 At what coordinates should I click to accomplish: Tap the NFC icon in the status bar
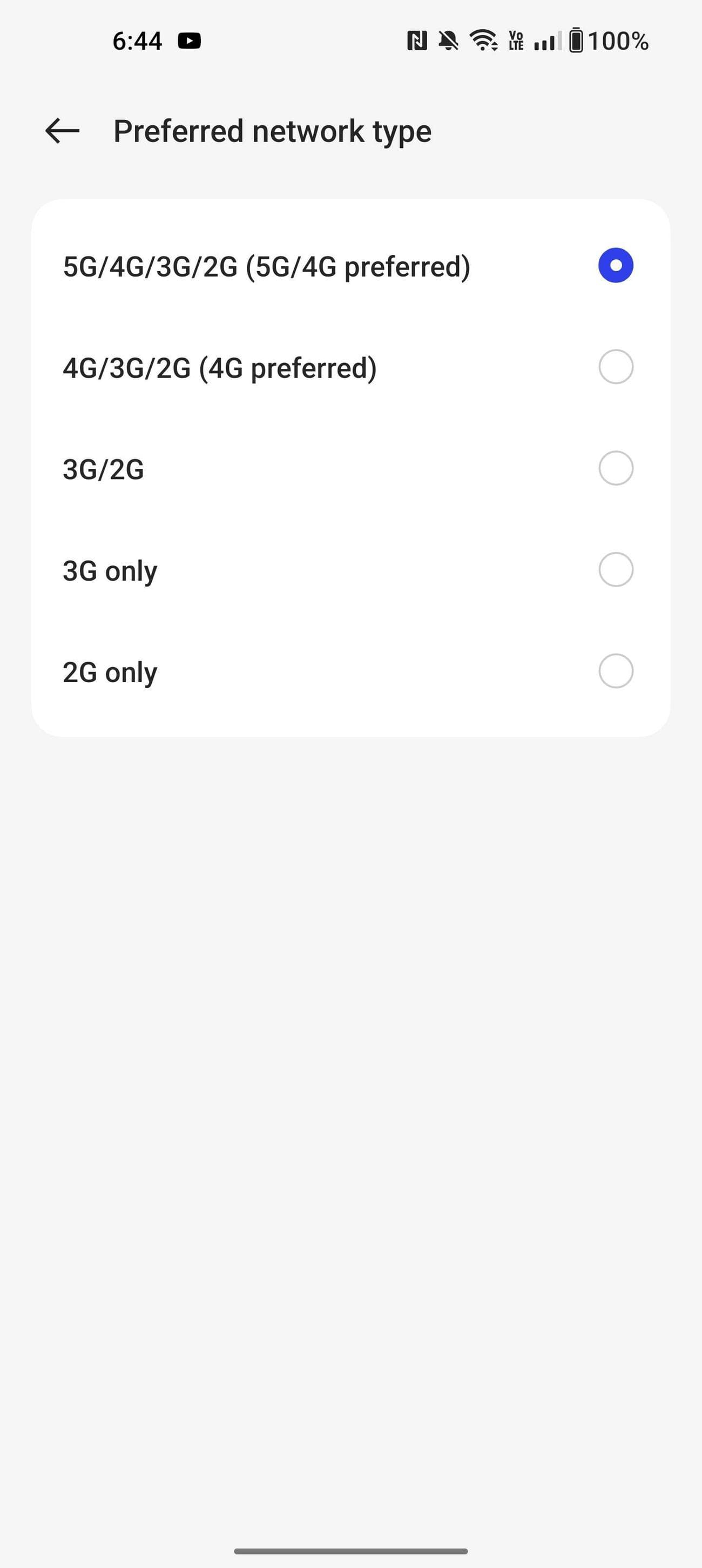pyautogui.click(x=417, y=40)
